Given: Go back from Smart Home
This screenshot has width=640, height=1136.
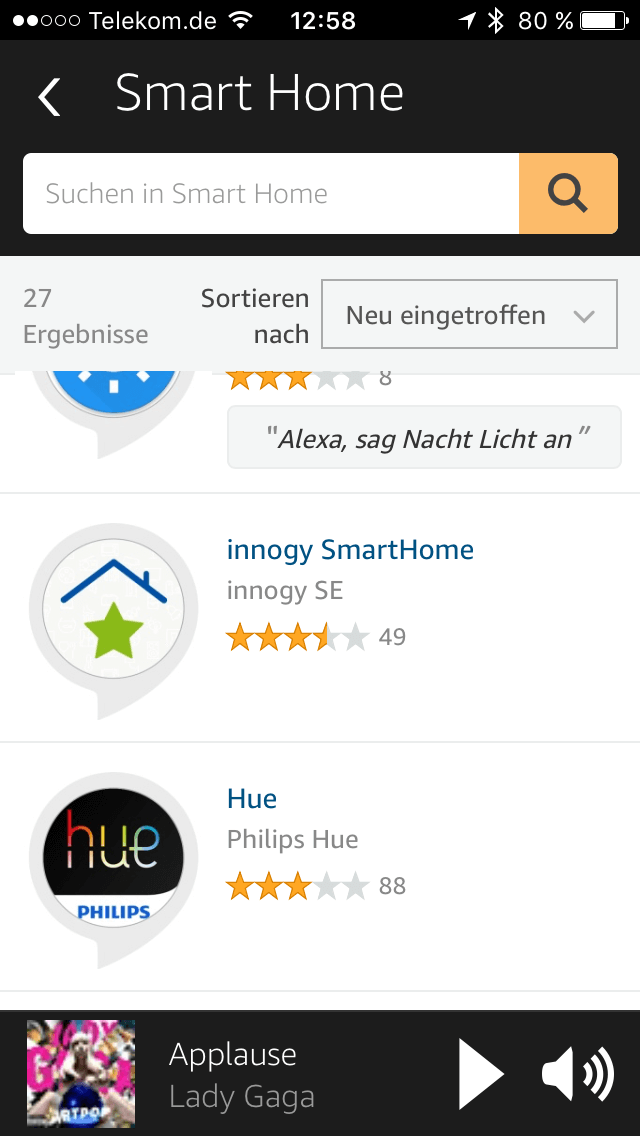Looking at the screenshot, I should (x=49, y=96).
